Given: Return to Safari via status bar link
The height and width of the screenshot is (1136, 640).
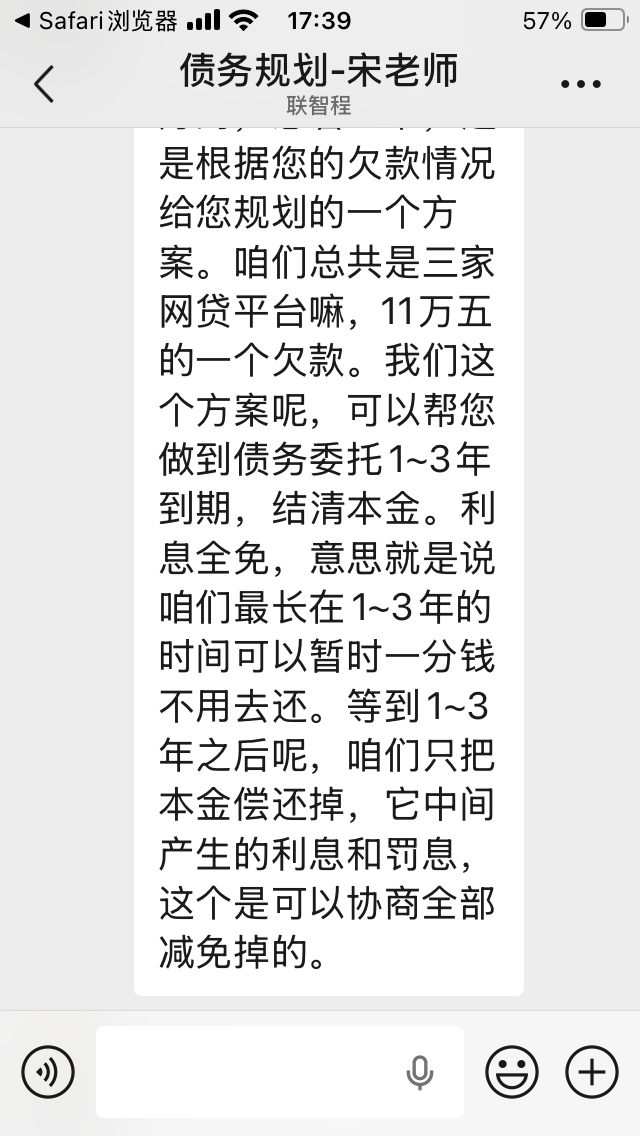Looking at the screenshot, I should coord(95,20).
